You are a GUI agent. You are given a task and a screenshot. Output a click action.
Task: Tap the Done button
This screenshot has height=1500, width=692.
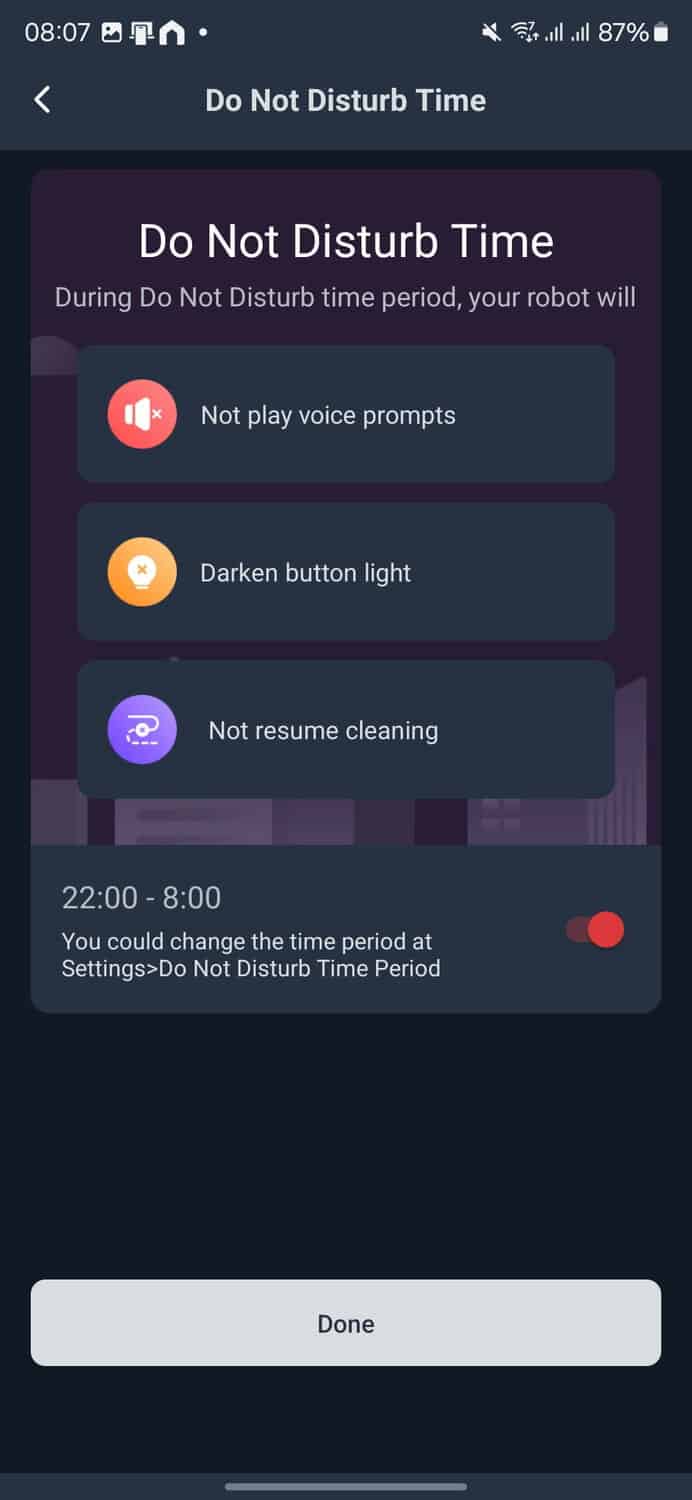point(346,1323)
